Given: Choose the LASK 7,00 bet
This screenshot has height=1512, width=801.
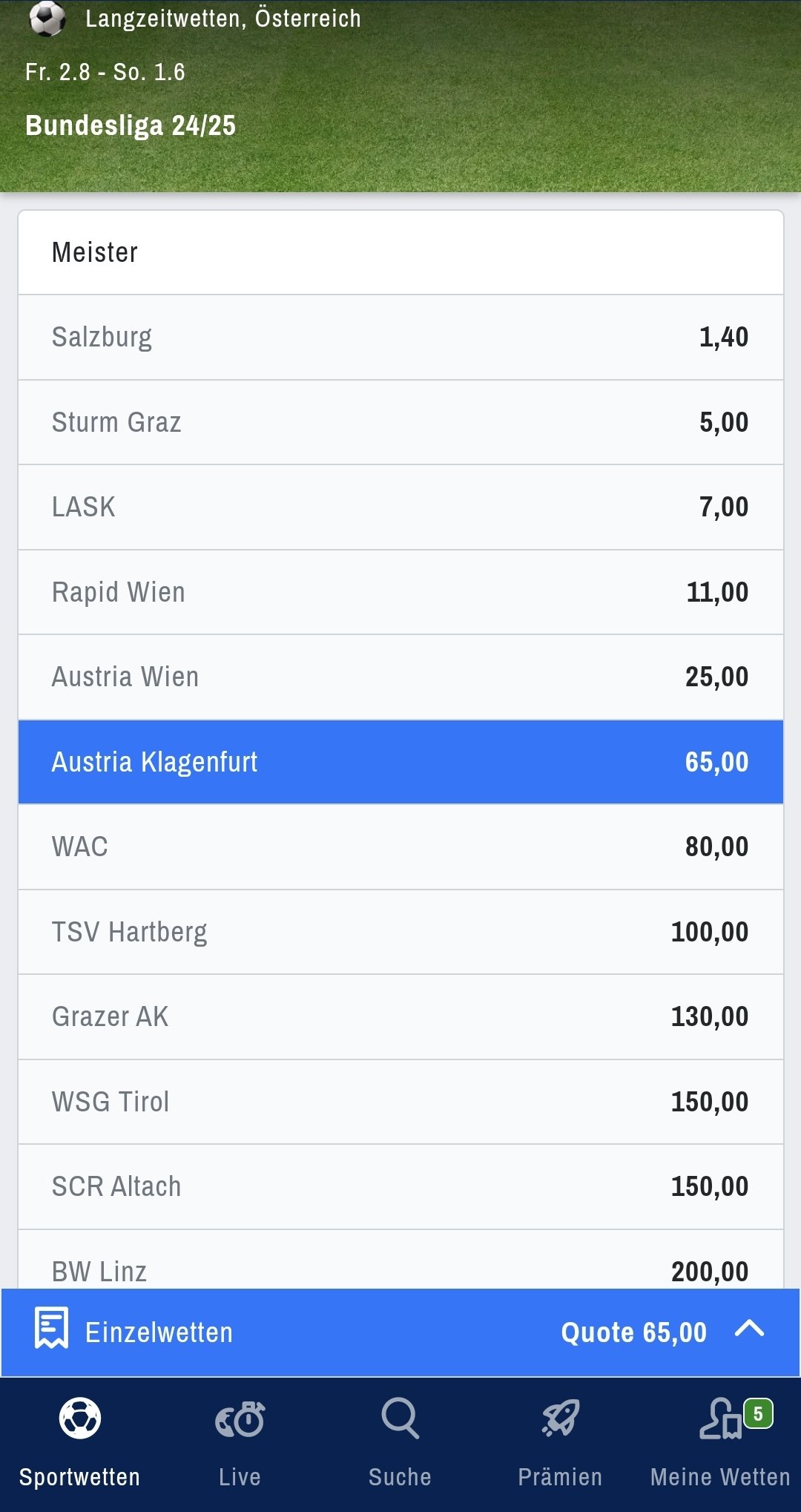Looking at the screenshot, I should pos(400,507).
